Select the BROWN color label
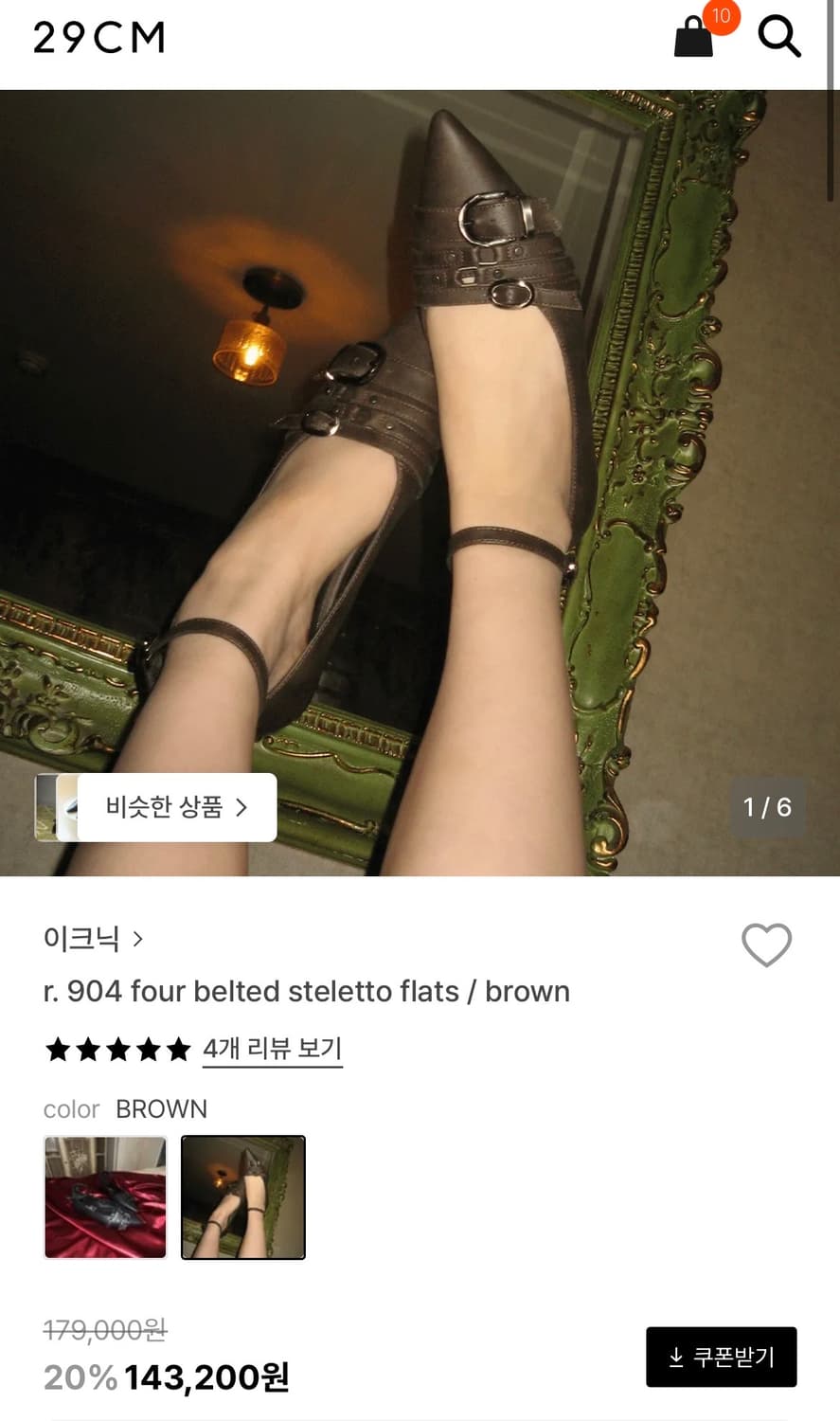The width and height of the screenshot is (840, 1421). [161, 1108]
